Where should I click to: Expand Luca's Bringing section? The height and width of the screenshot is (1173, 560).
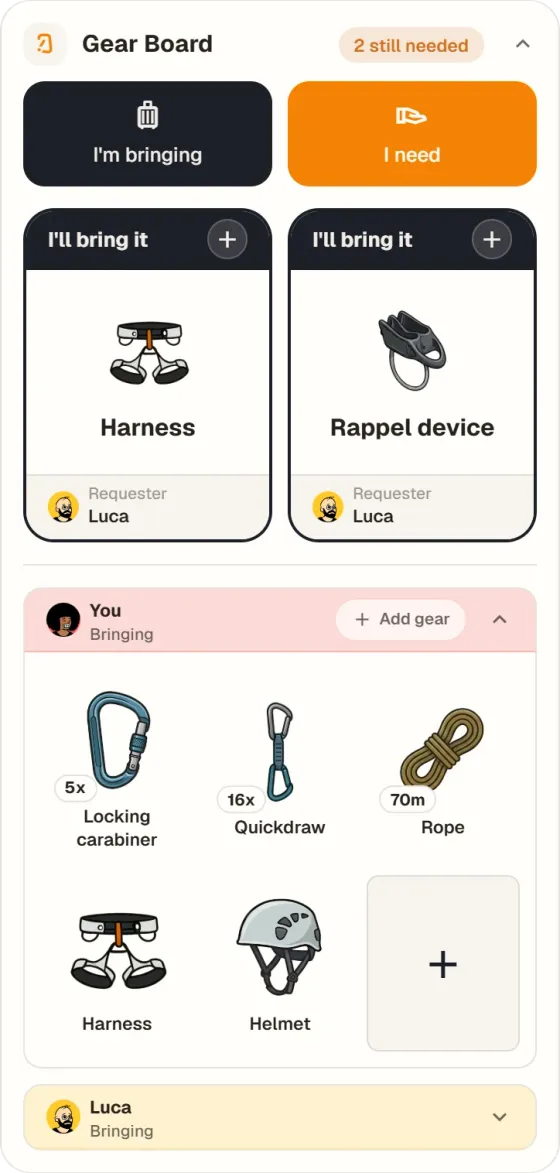[280, 1118]
